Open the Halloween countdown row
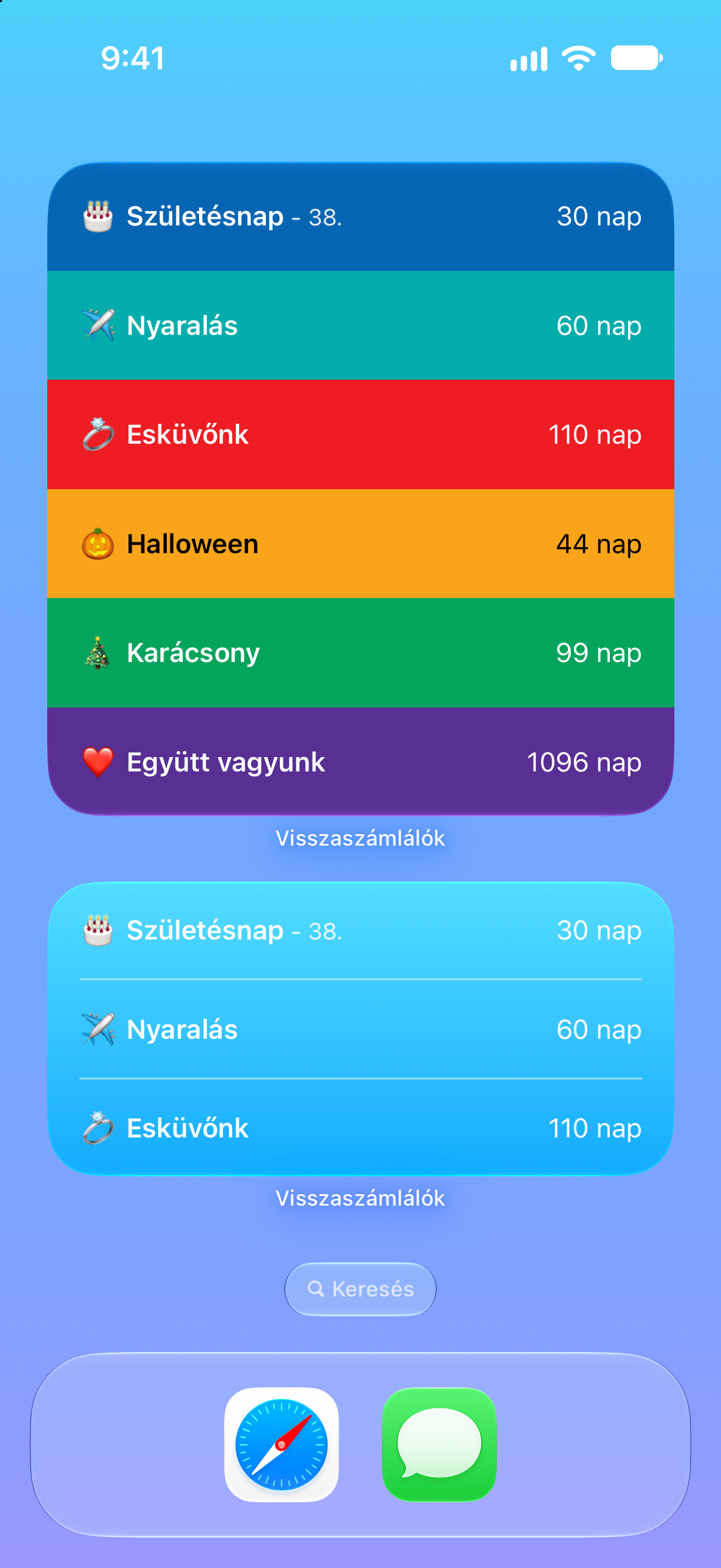The image size is (721, 1568). (x=360, y=544)
